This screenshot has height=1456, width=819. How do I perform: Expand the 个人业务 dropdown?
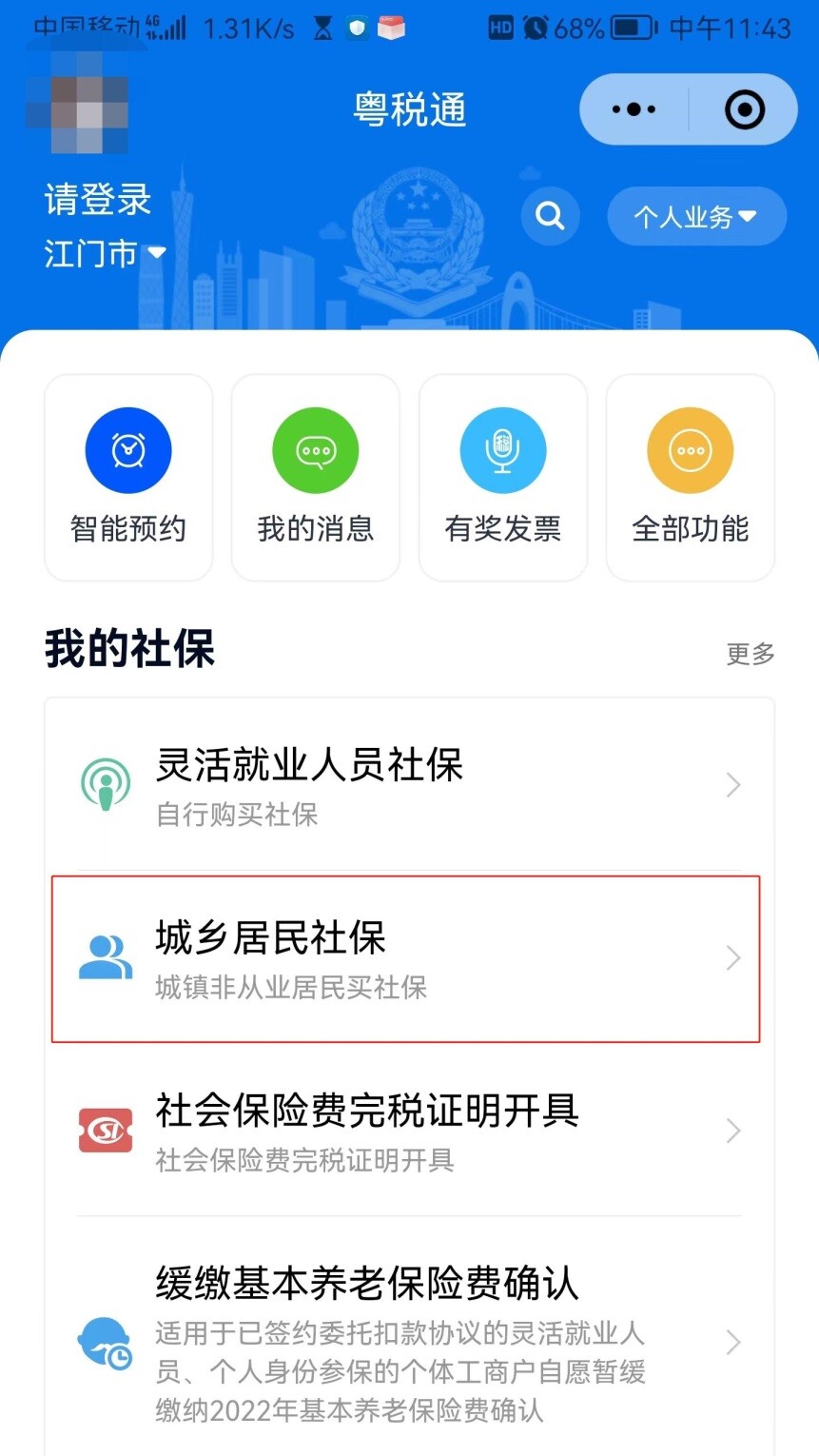pos(695,217)
